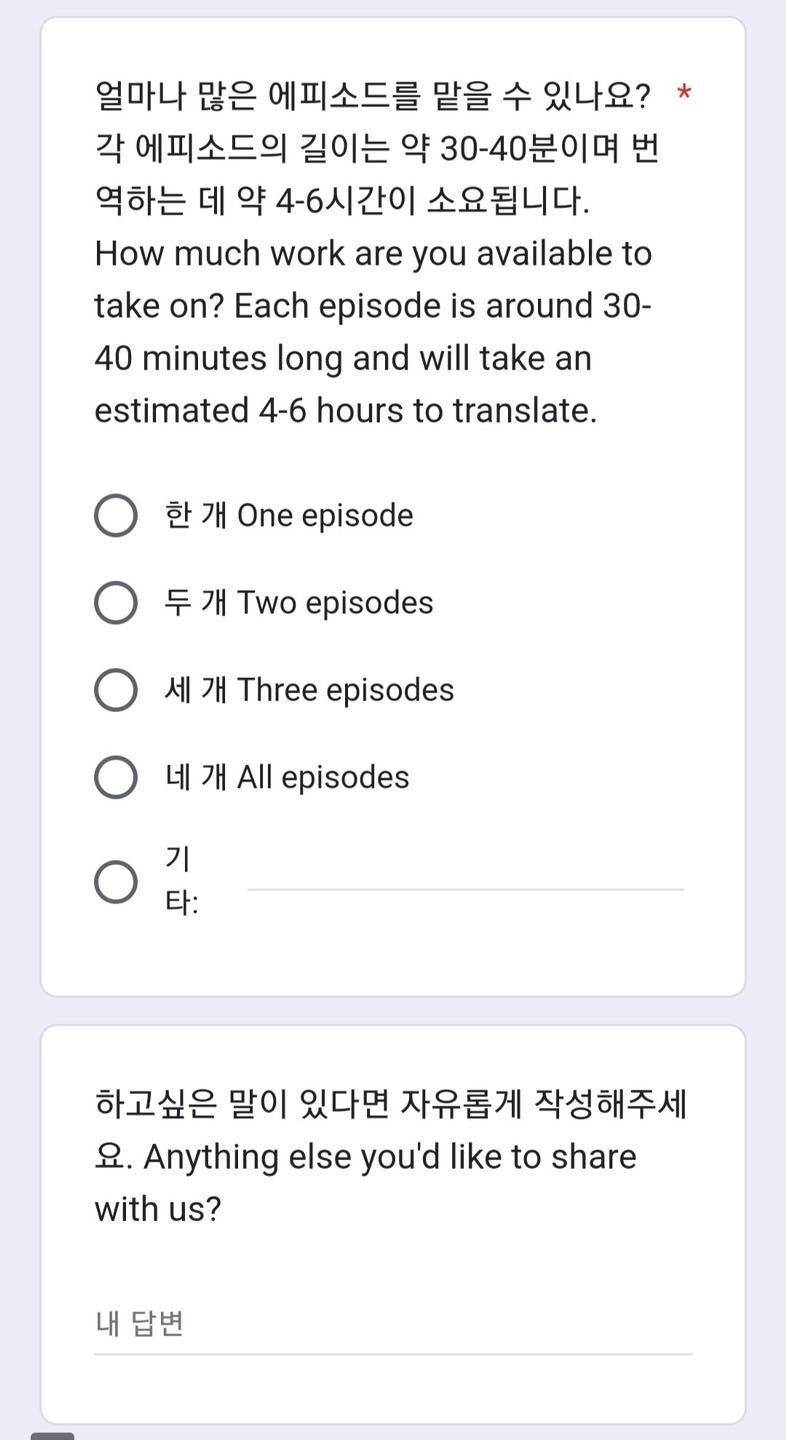Screen dimensions: 786x1440
Task: Select the All episodes radio button
Action: (116, 777)
